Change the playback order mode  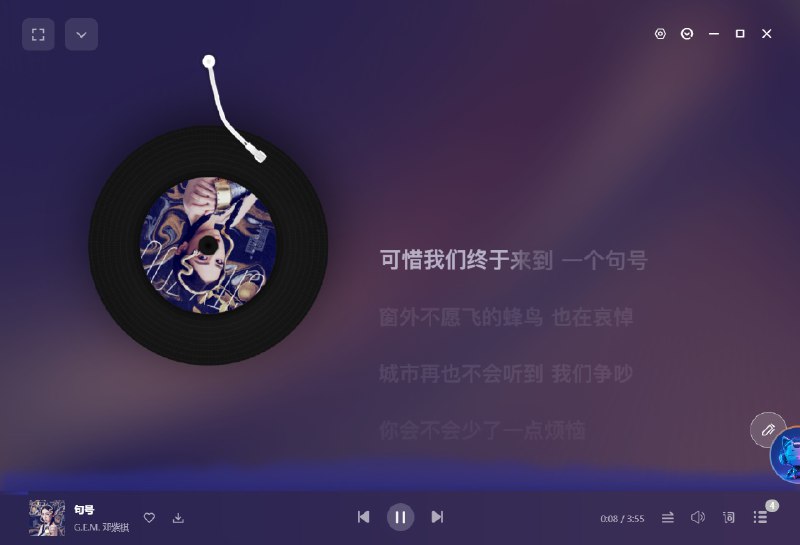click(668, 517)
